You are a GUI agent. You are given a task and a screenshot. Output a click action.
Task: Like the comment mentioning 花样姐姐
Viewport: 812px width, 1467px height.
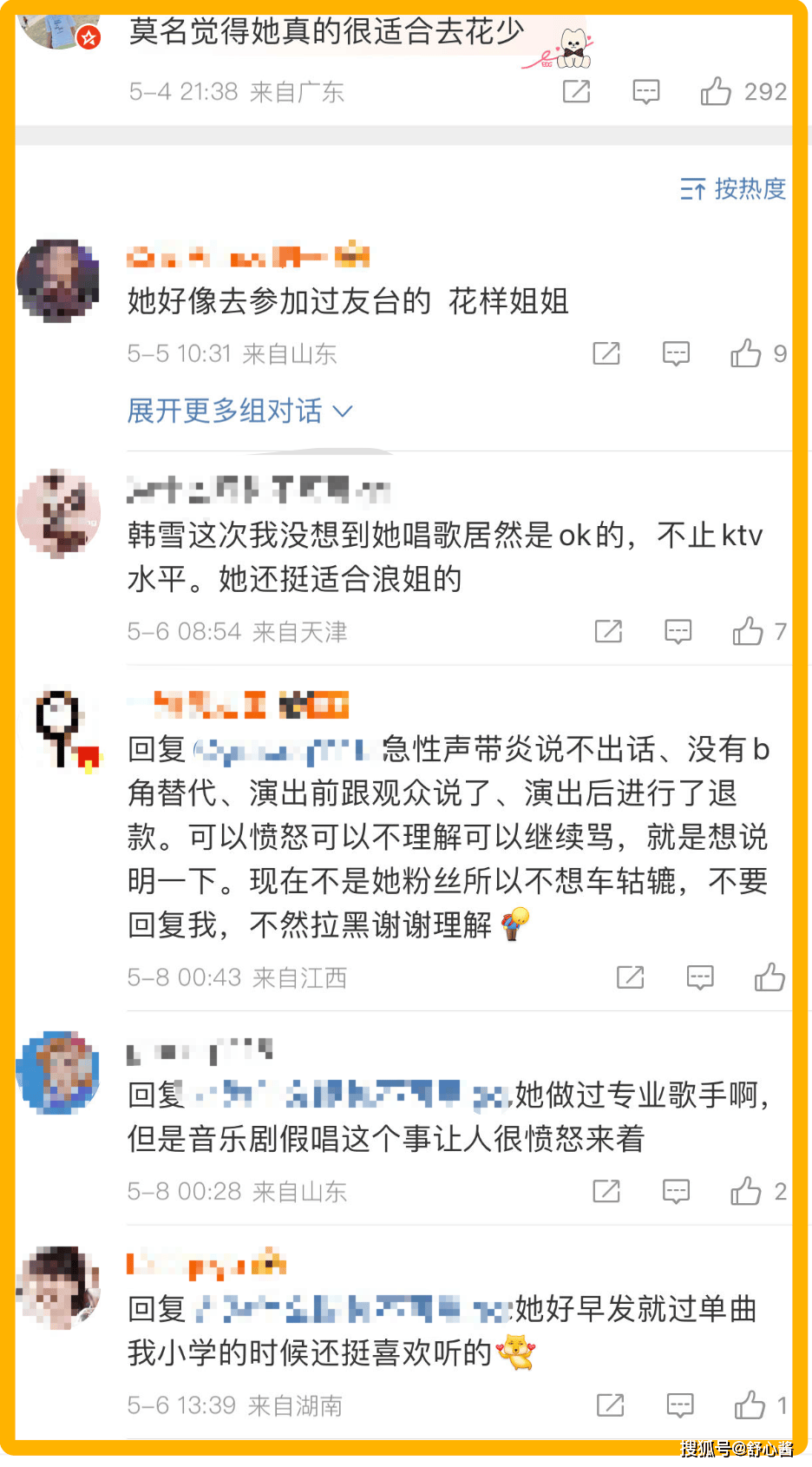[746, 353]
